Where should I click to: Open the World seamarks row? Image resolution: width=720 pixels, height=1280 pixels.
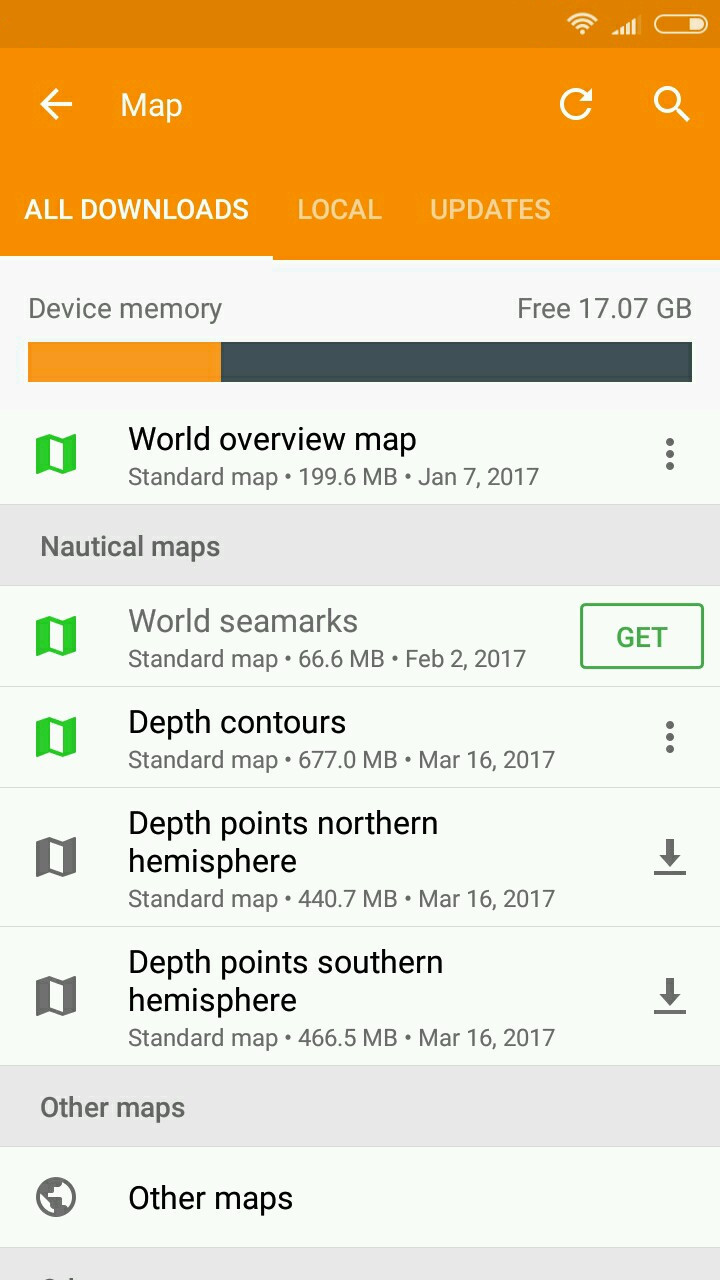pyautogui.click(x=300, y=637)
